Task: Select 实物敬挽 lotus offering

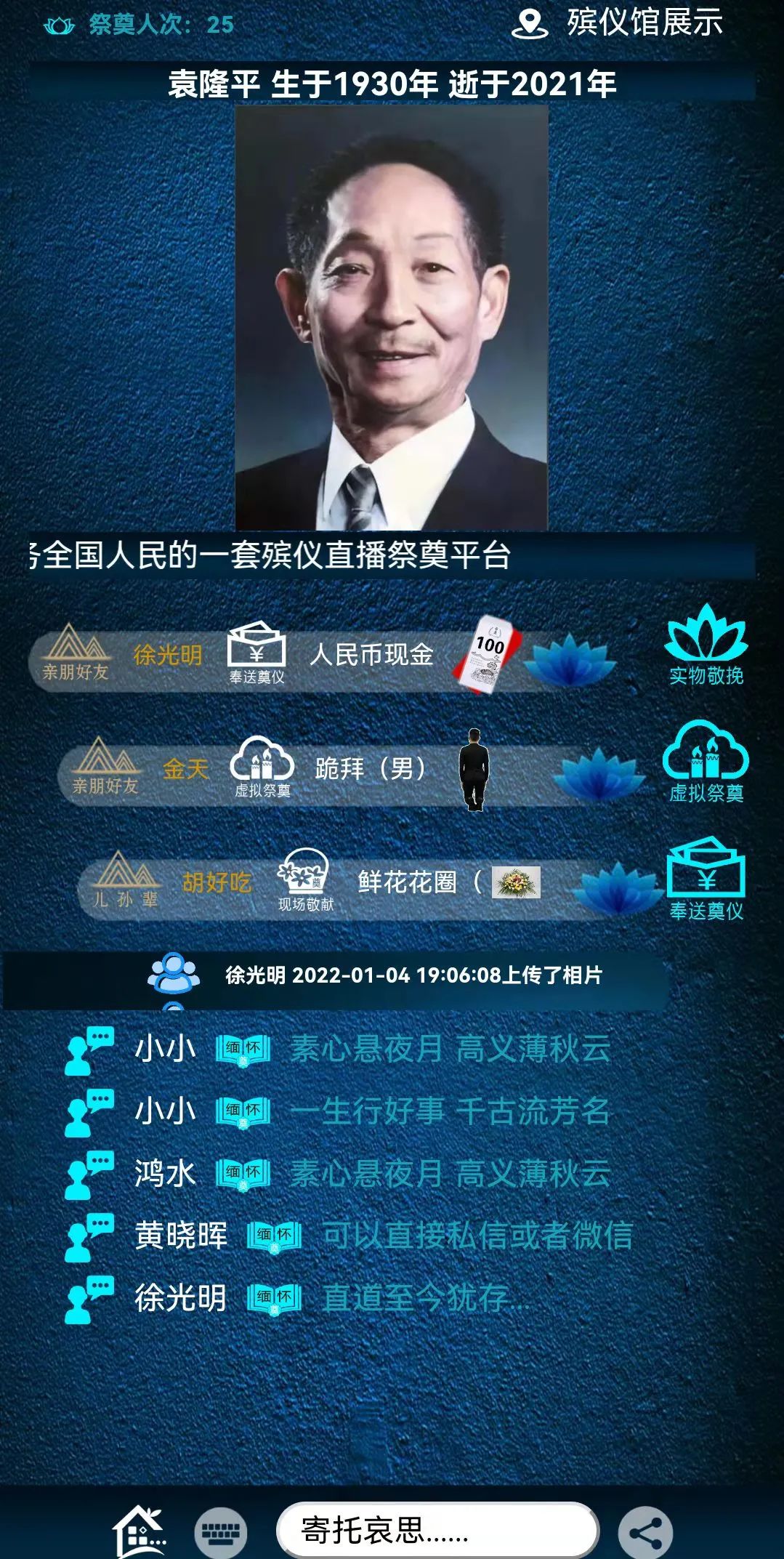Action: pyautogui.click(x=706, y=646)
